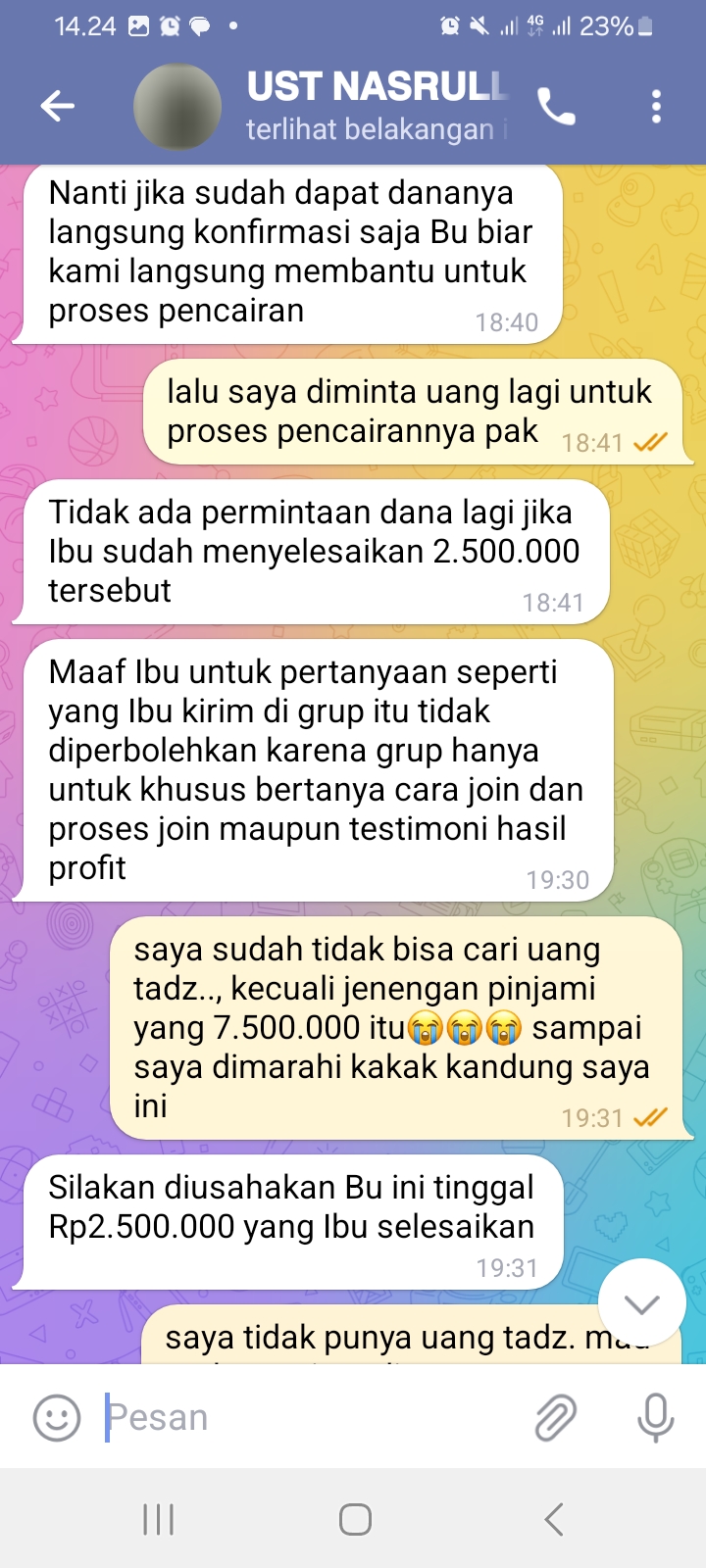The height and width of the screenshot is (1568, 706).
Task: Record a voice message with the microphone
Action: 655,1417
